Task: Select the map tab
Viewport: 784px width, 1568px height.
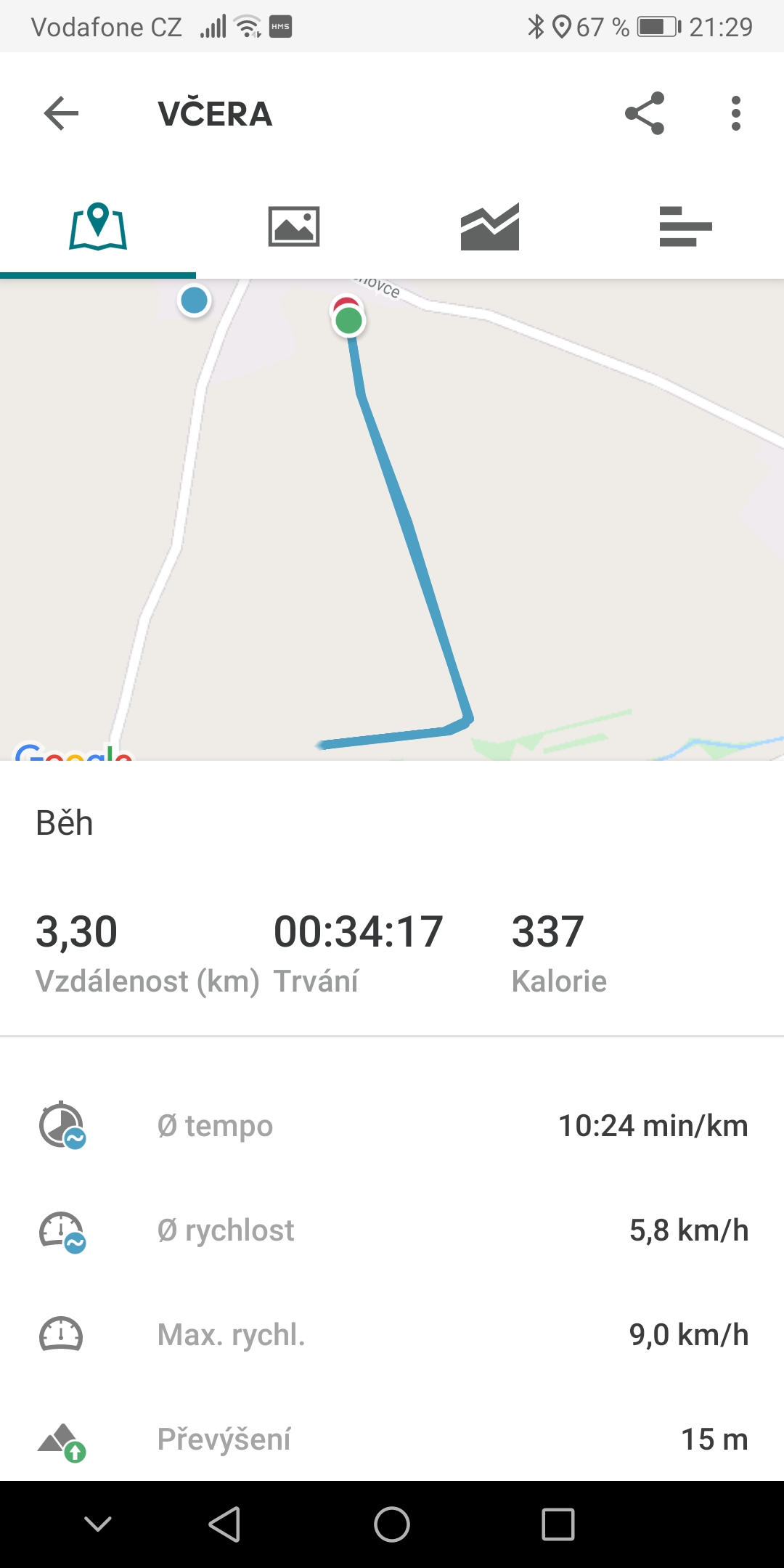Action: click(98, 226)
